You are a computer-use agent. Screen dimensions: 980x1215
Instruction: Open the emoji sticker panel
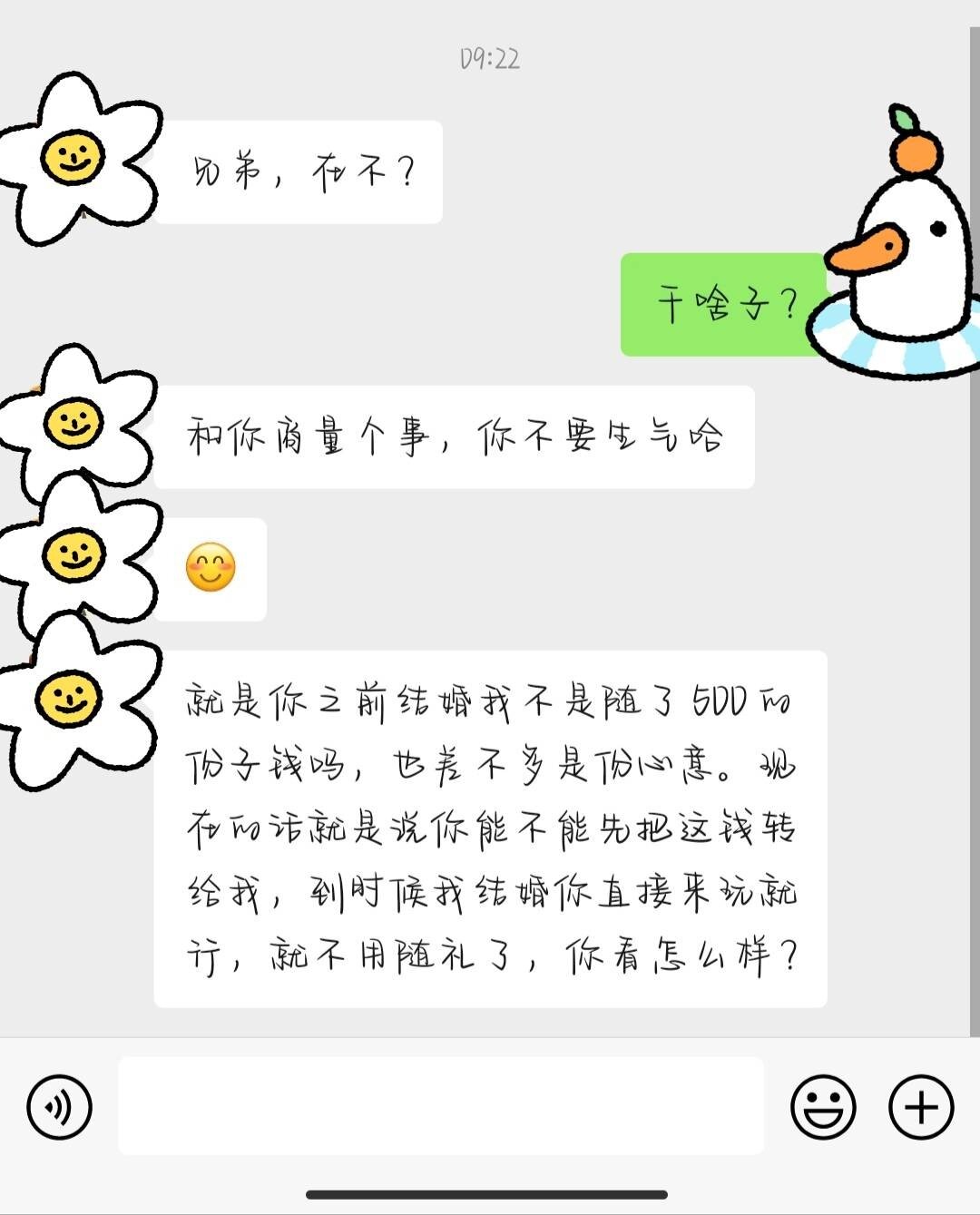pos(822,1106)
